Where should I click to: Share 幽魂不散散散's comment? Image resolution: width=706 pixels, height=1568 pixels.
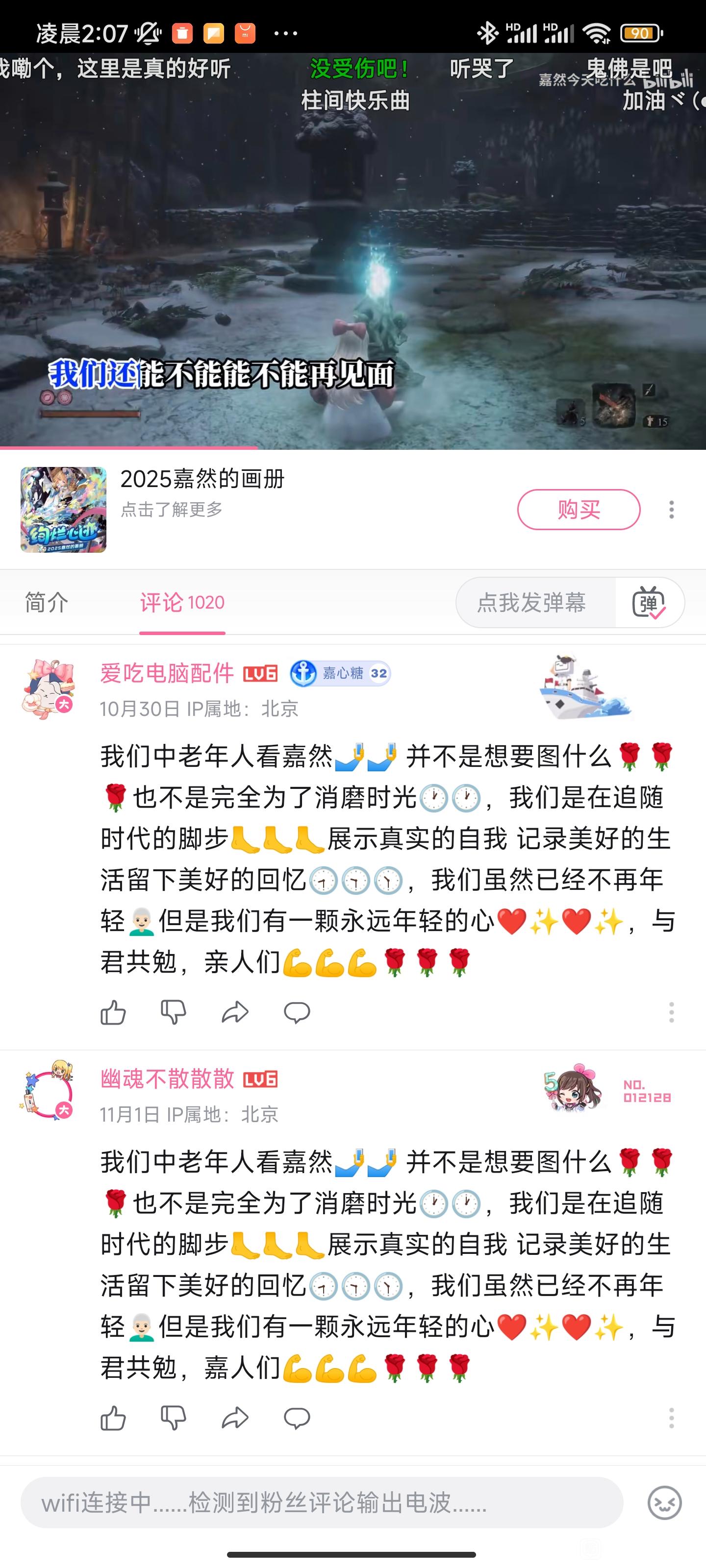[235, 1419]
